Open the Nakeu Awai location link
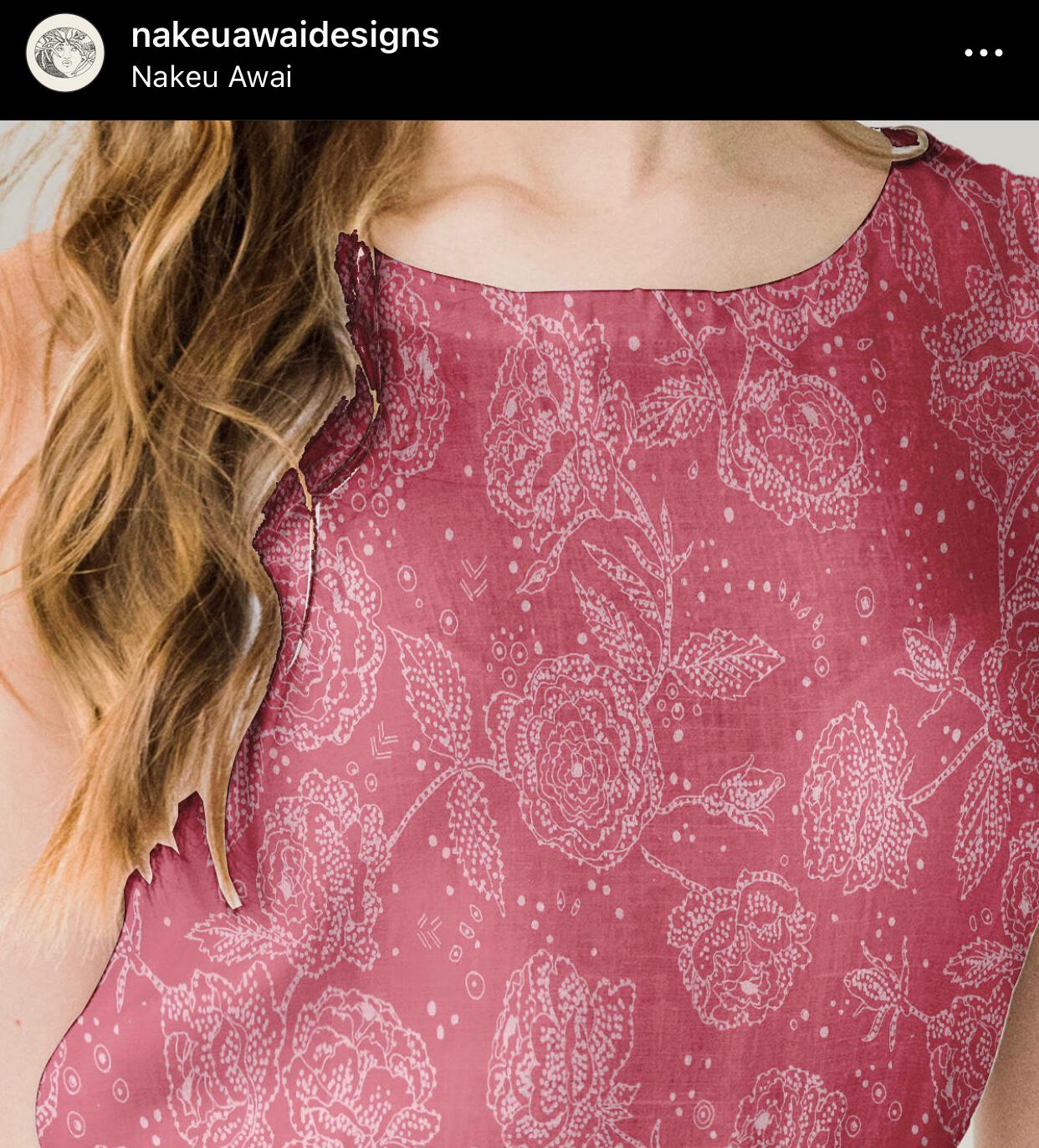 [x=212, y=77]
